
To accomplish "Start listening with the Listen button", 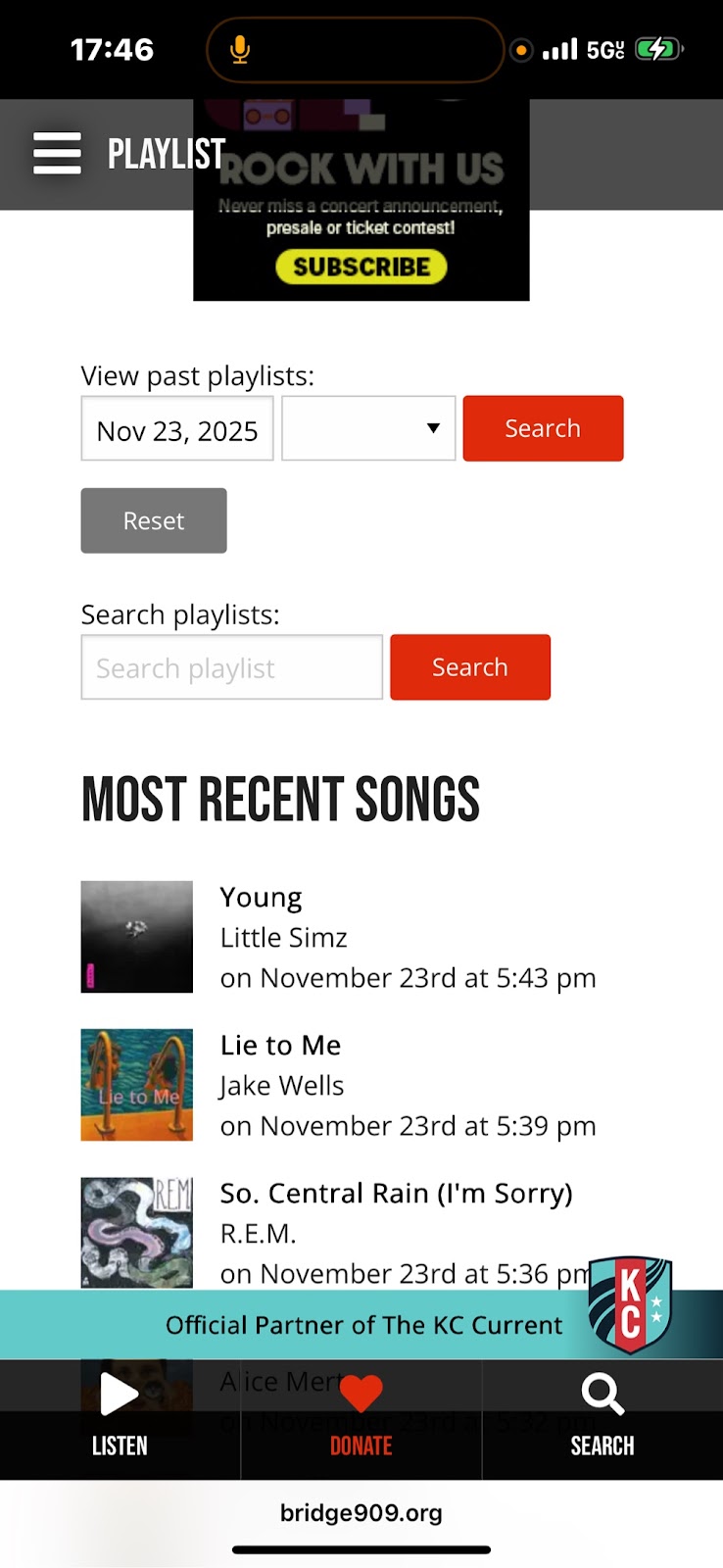I will click(120, 1416).
